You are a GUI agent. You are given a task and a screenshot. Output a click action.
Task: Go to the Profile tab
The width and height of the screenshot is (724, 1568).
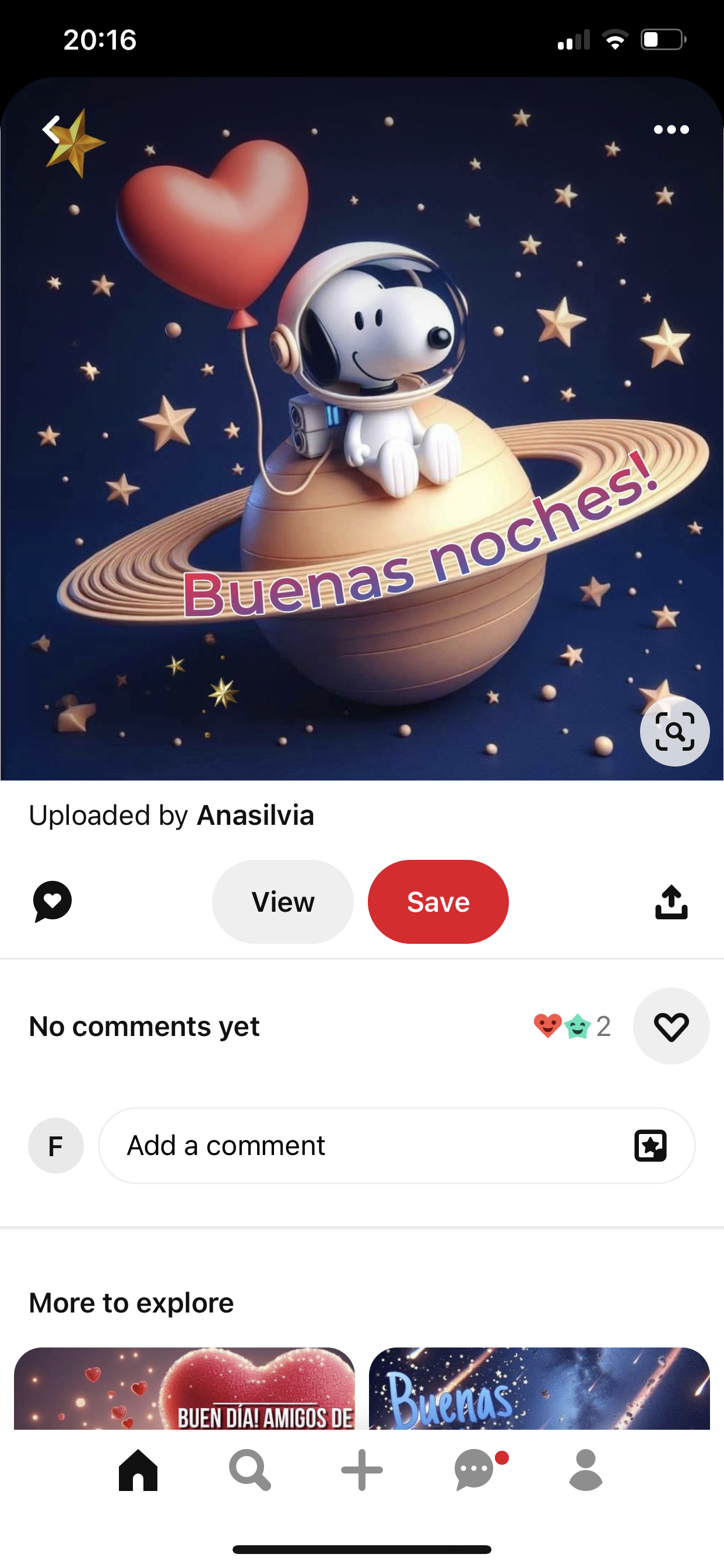(586, 1470)
